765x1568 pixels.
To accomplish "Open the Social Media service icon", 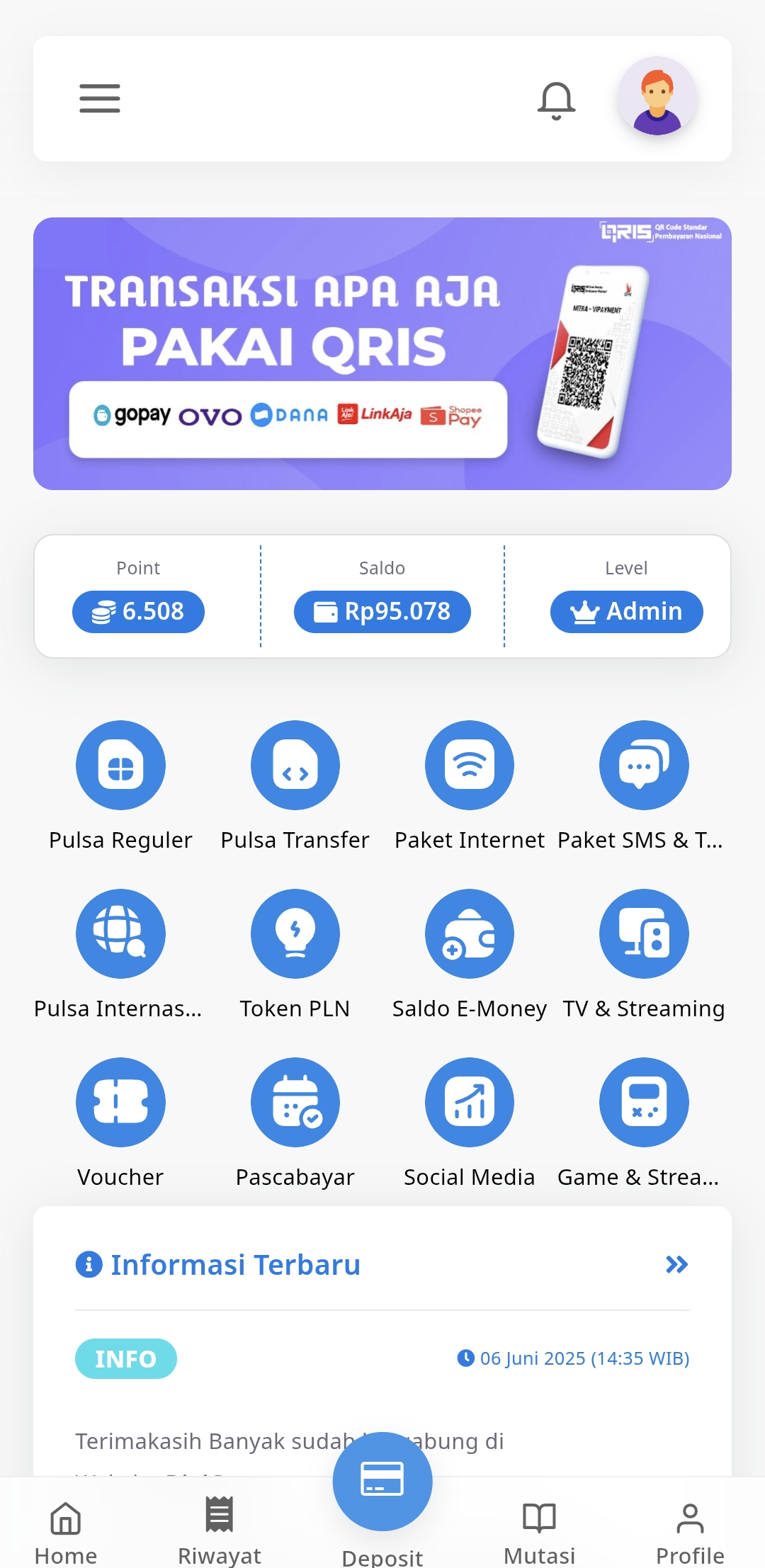I will click(x=470, y=1102).
